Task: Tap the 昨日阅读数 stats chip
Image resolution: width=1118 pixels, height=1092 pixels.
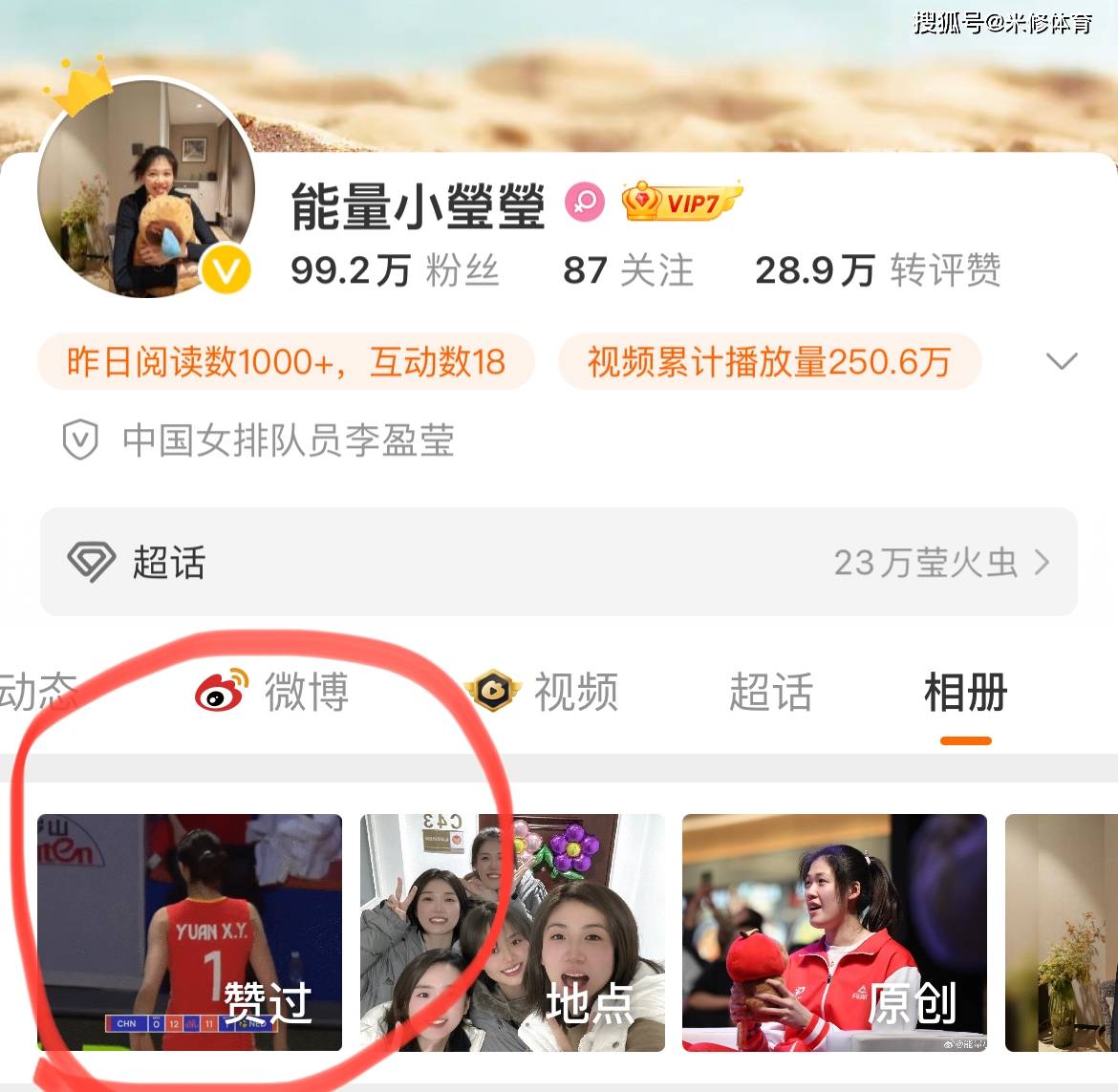Action: click(286, 362)
